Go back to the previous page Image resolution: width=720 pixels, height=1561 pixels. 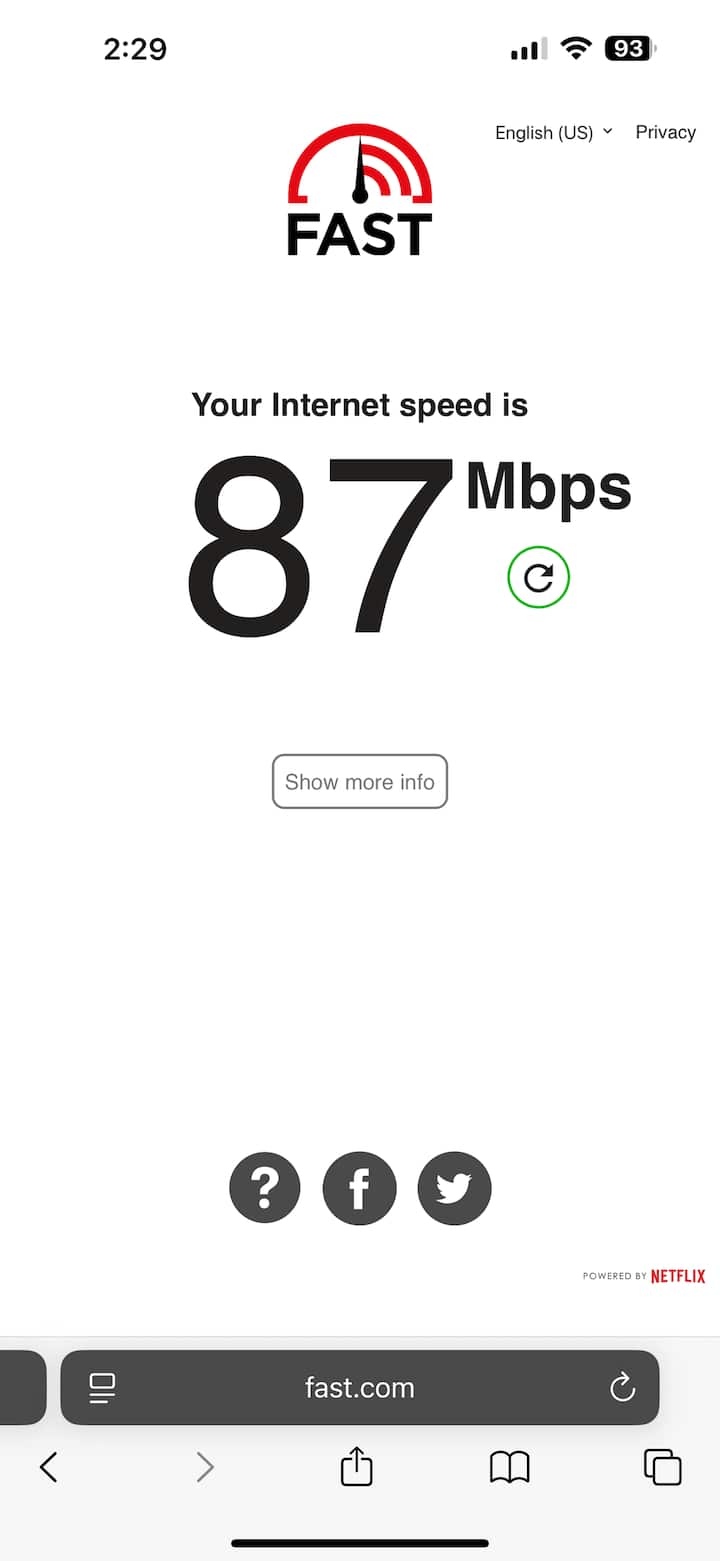click(48, 1467)
